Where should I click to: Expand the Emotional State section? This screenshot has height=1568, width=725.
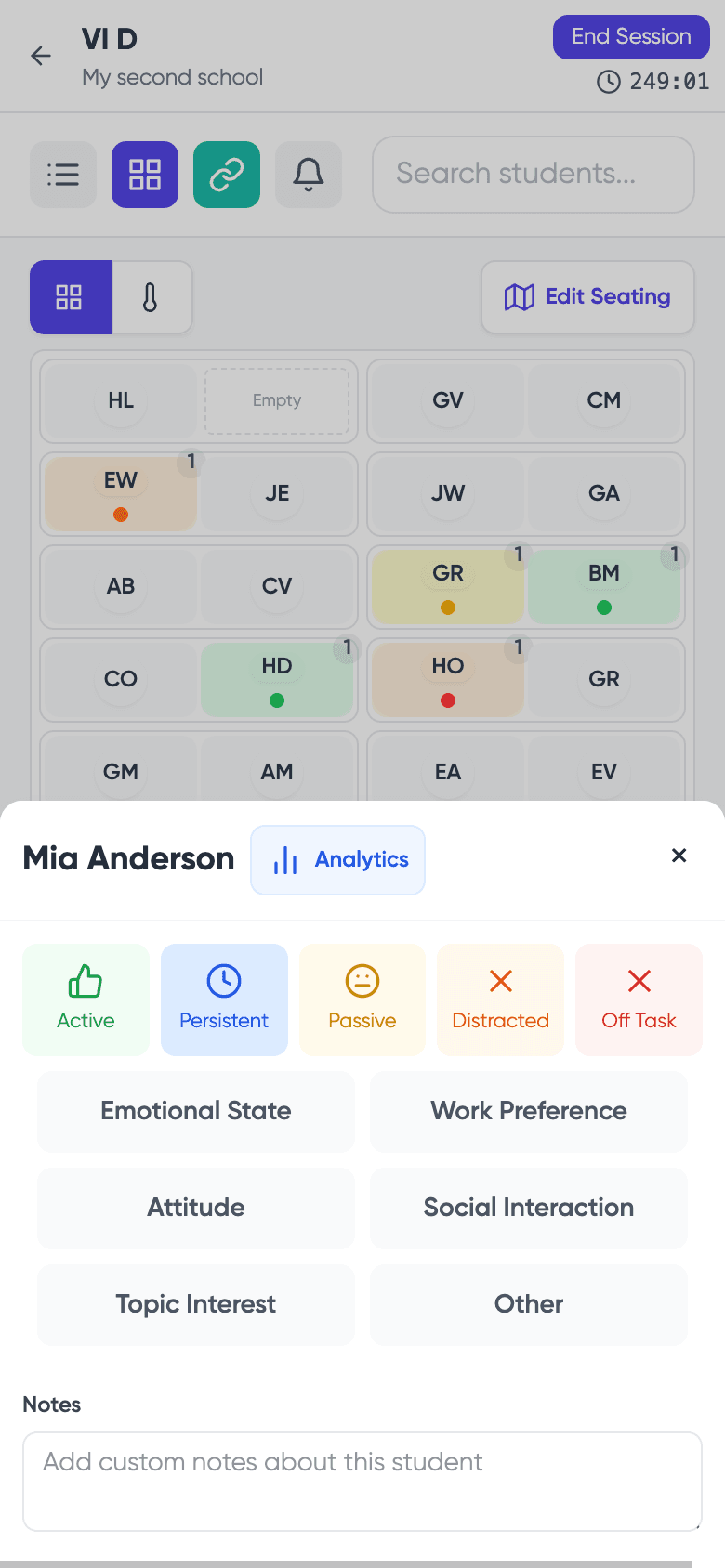[x=195, y=1112]
